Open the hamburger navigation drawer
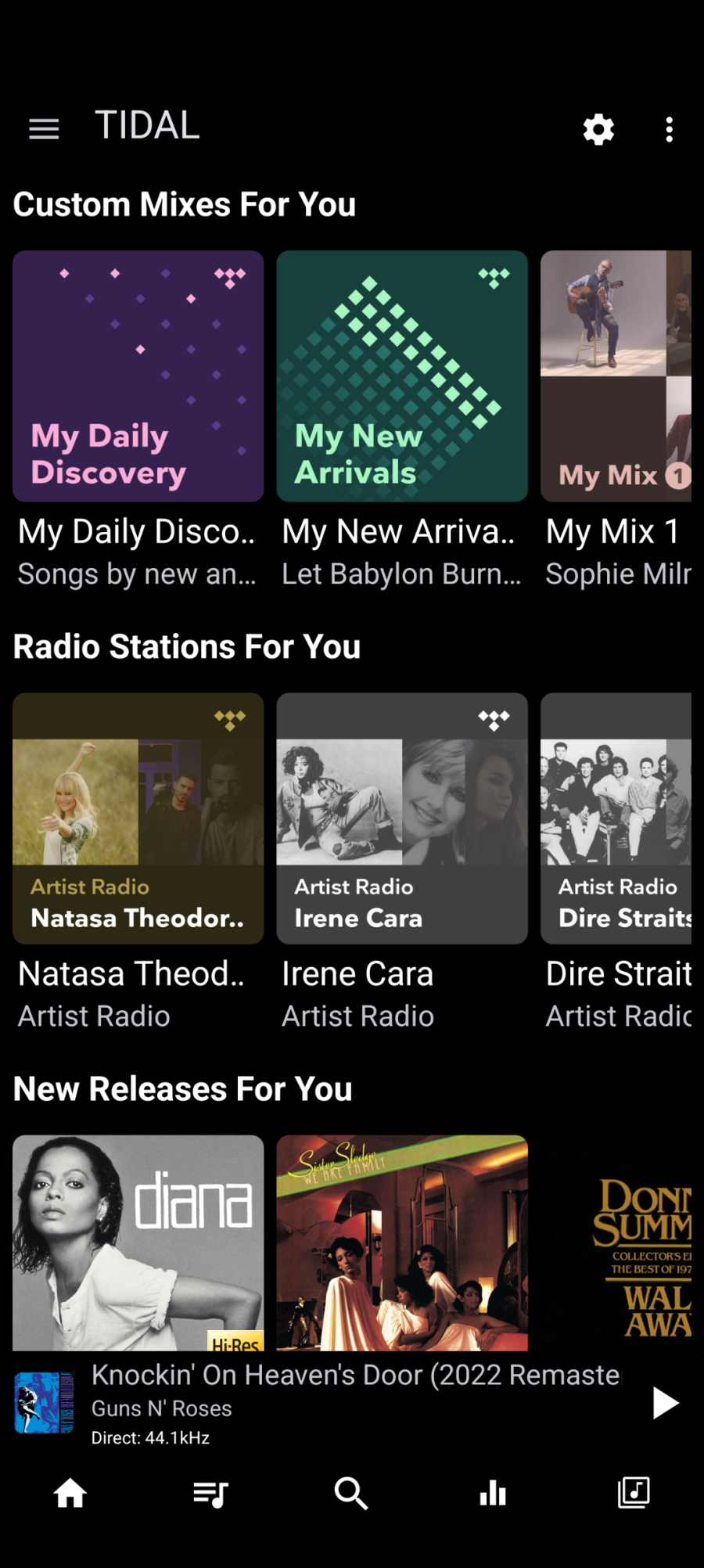This screenshot has height=1568, width=704. click(44, 129)
